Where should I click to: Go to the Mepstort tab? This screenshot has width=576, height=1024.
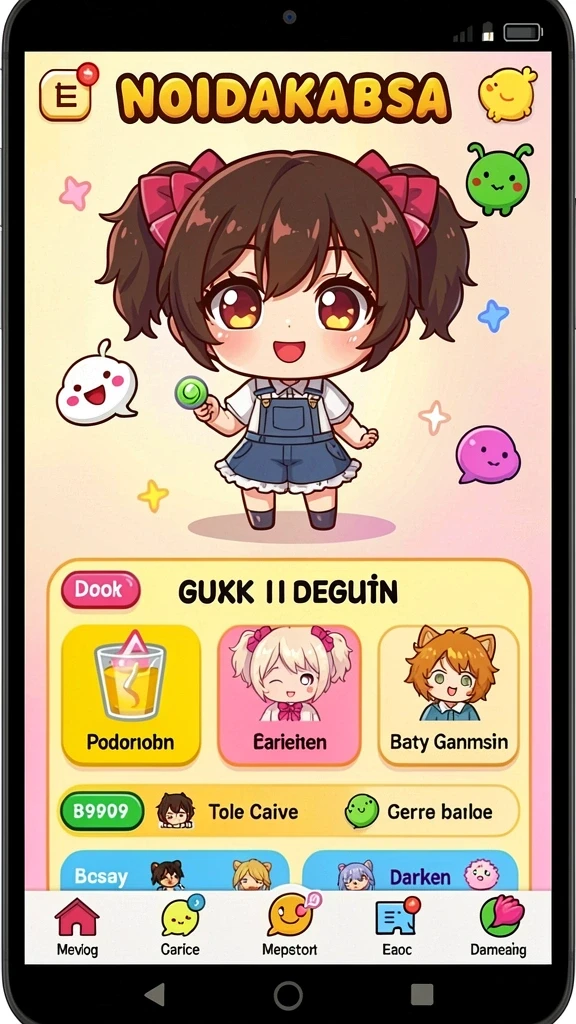(290, 924)
